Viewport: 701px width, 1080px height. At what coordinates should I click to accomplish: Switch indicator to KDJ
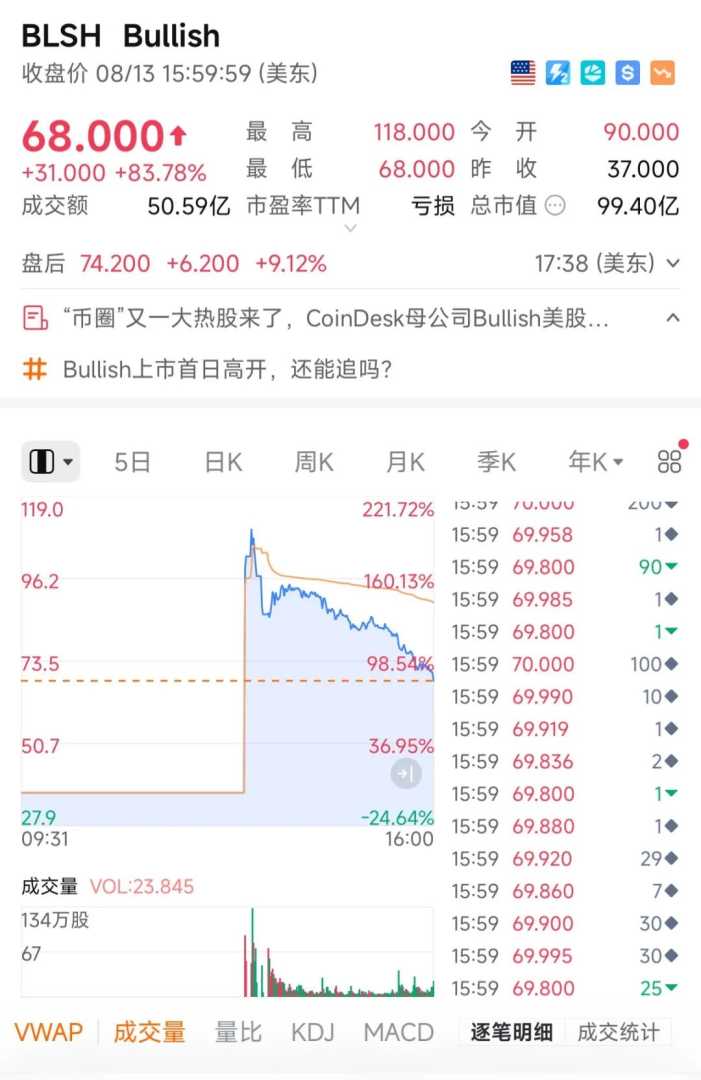tap(313, 1032)
